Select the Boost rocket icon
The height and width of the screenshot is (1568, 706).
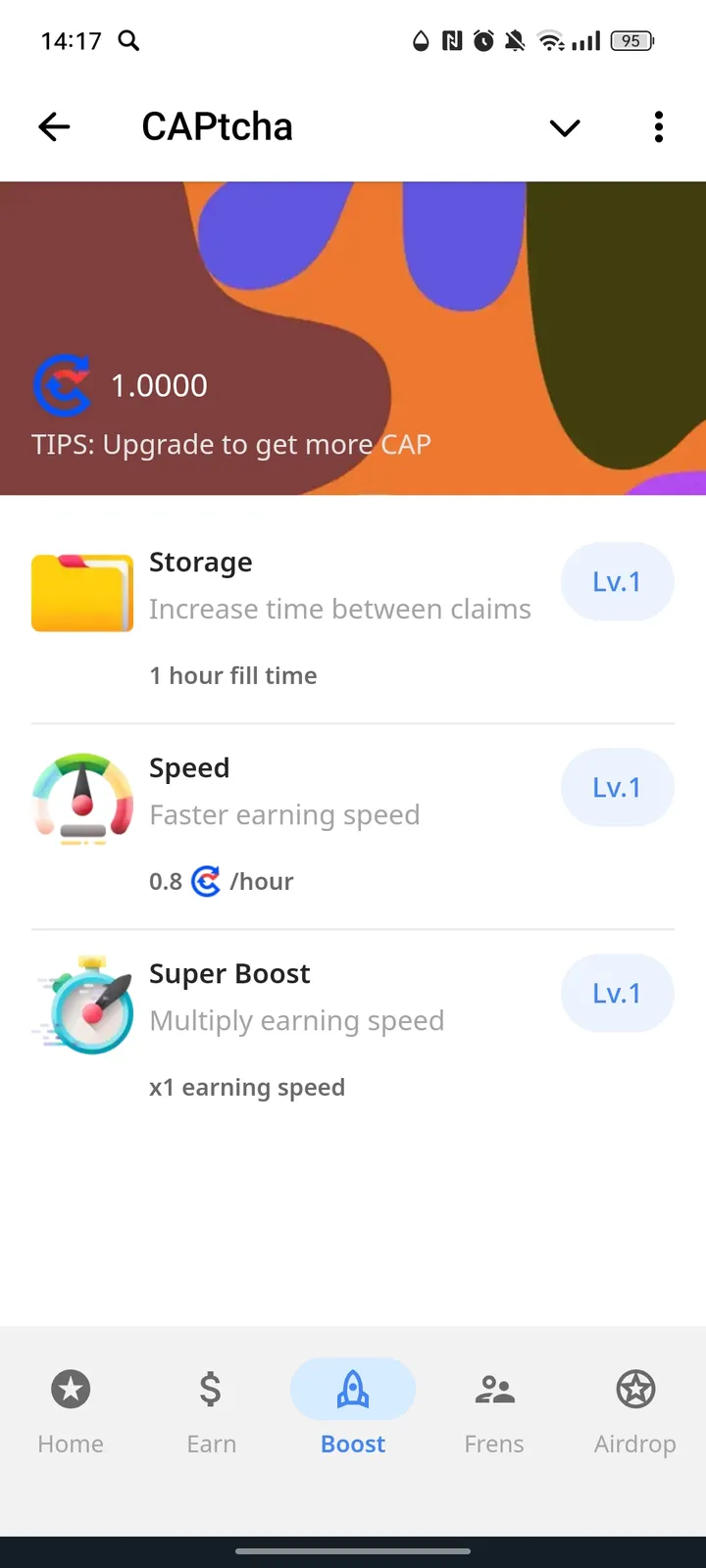352,1389
